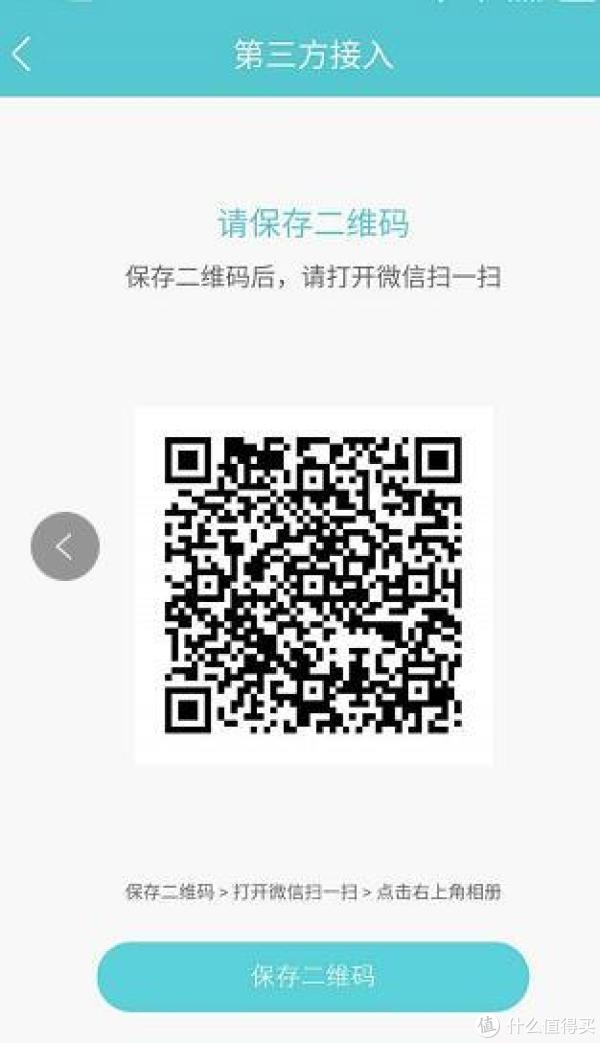Viewport: 600px width, 1043px height.
Task: Tap the 保存二维码 button
Action: pos(313,976)
